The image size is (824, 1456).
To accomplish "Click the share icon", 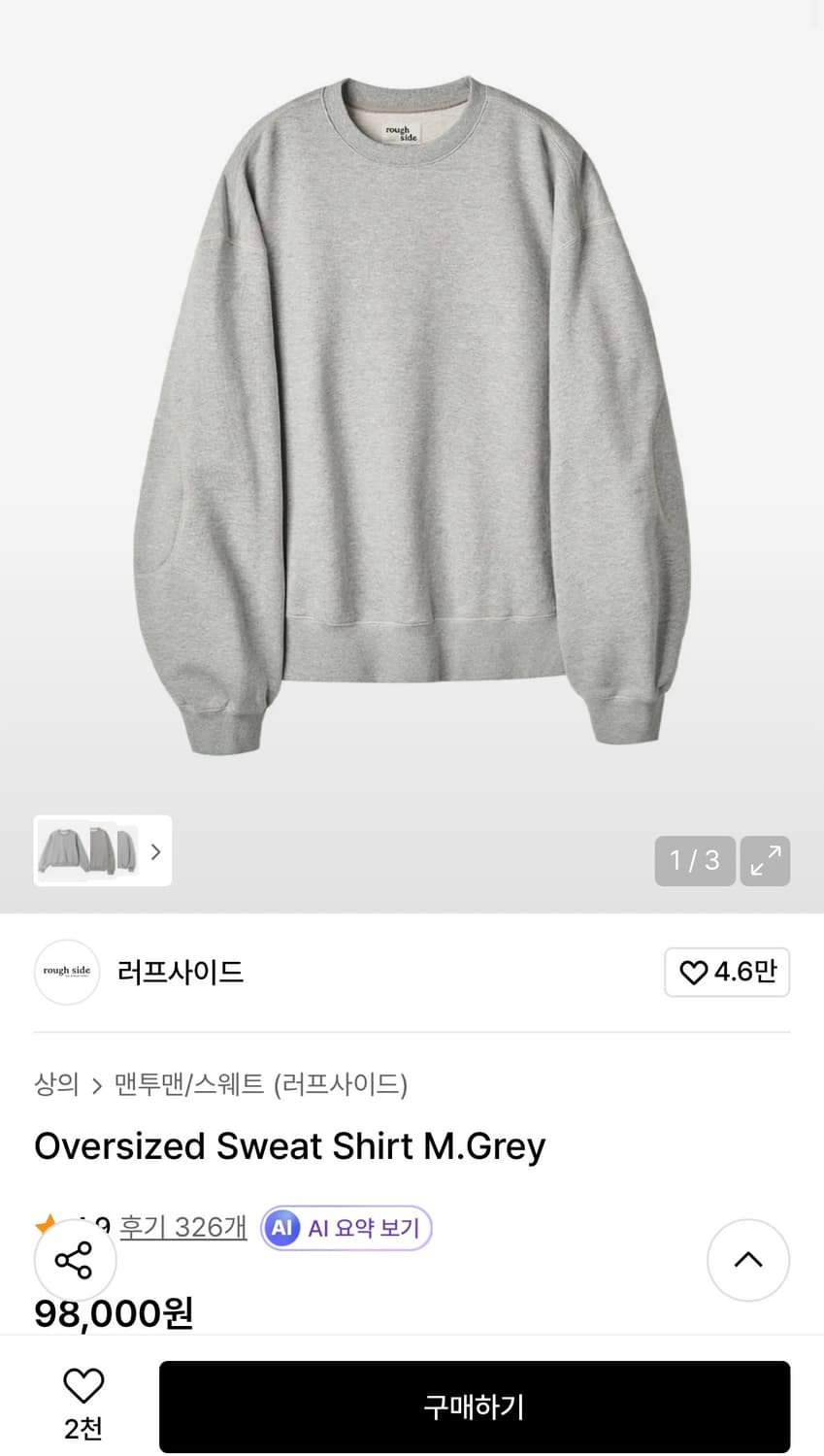I will coord(75,1259).
